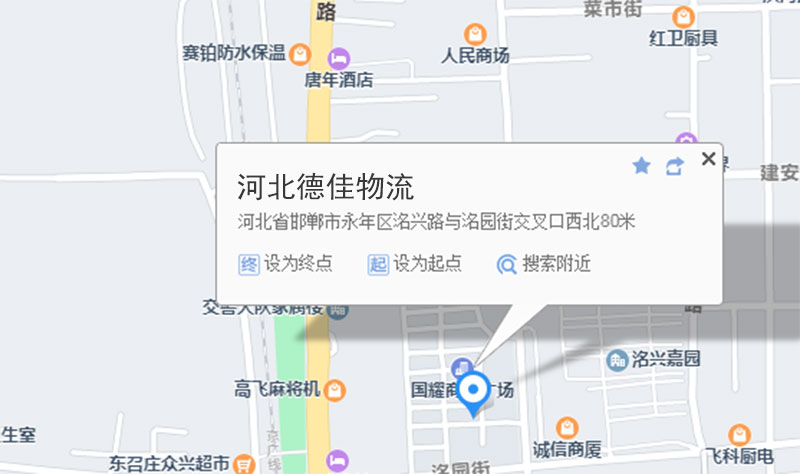
Task: Set 河北德佳物流 as starting point (设为起点)
Action: tap(414, 264)
